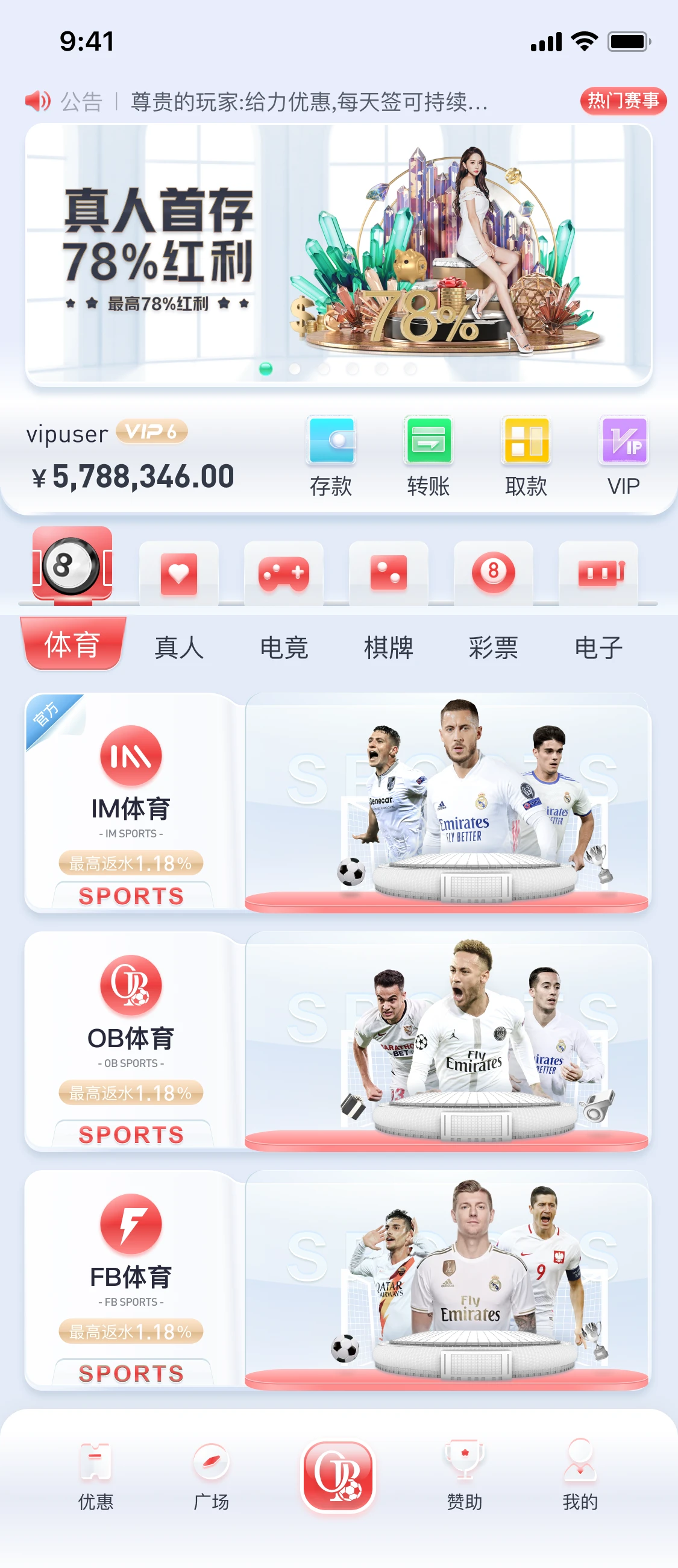The image size is (678, 1568).
Task: Select the 体育 category tab
Action: pyautogui.click(x=72, y=644)
